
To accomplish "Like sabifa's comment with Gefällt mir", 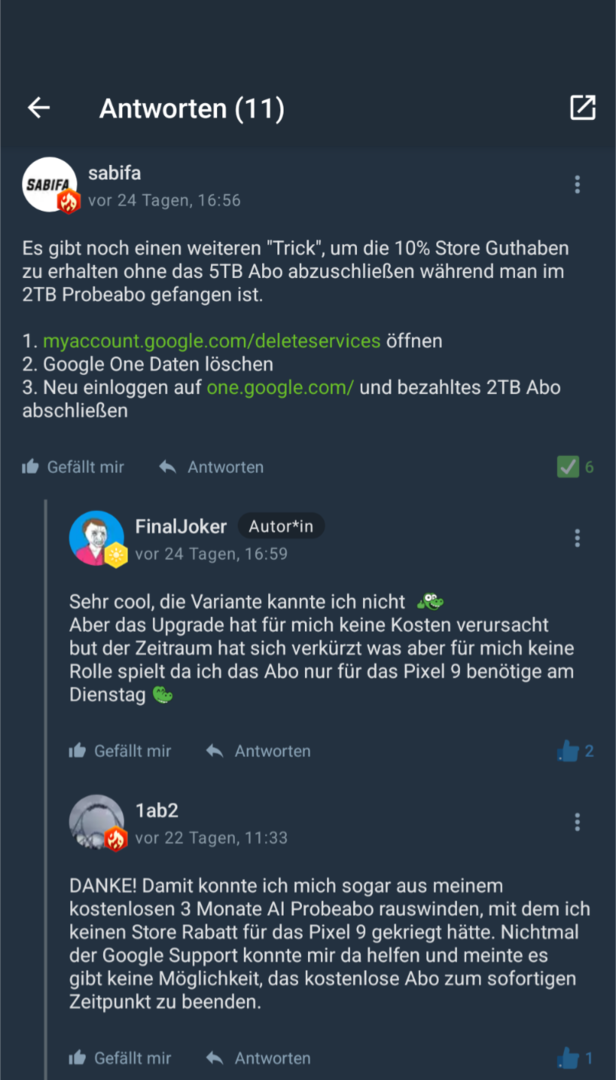I will [x=73, y=467].
